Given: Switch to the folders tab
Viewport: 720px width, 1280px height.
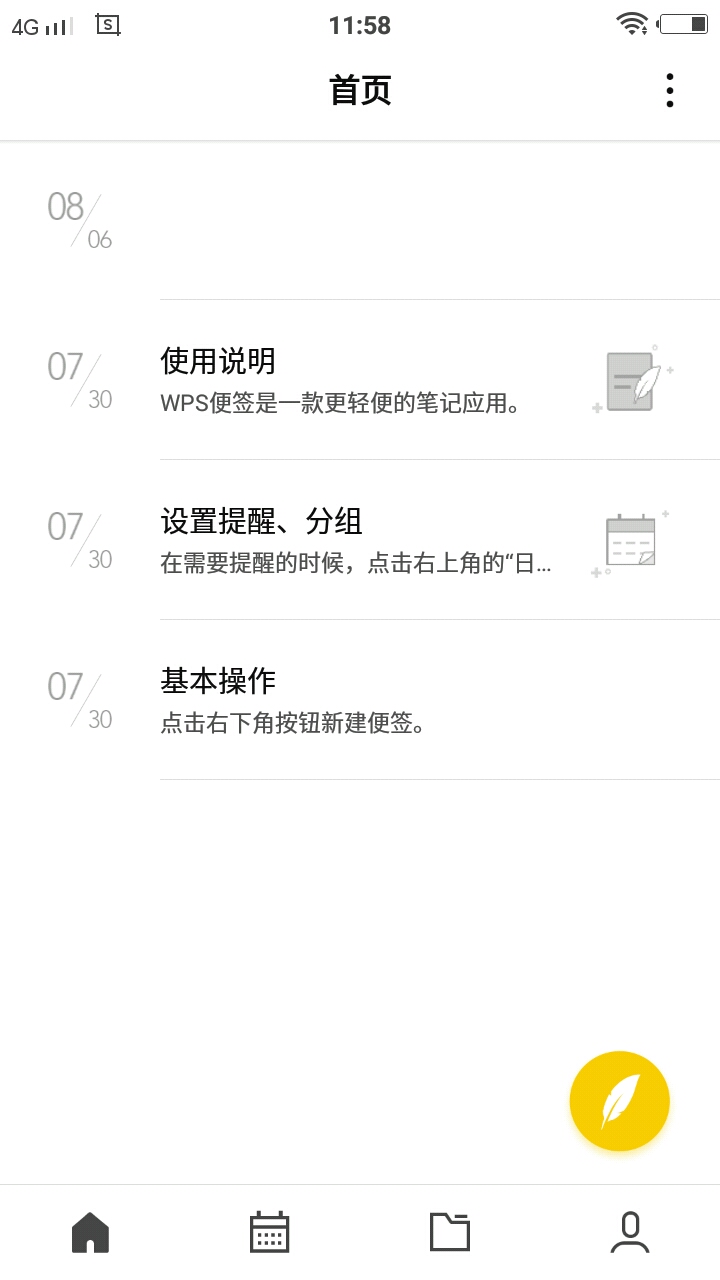Looking at the screenshot, I should 449,1232.
